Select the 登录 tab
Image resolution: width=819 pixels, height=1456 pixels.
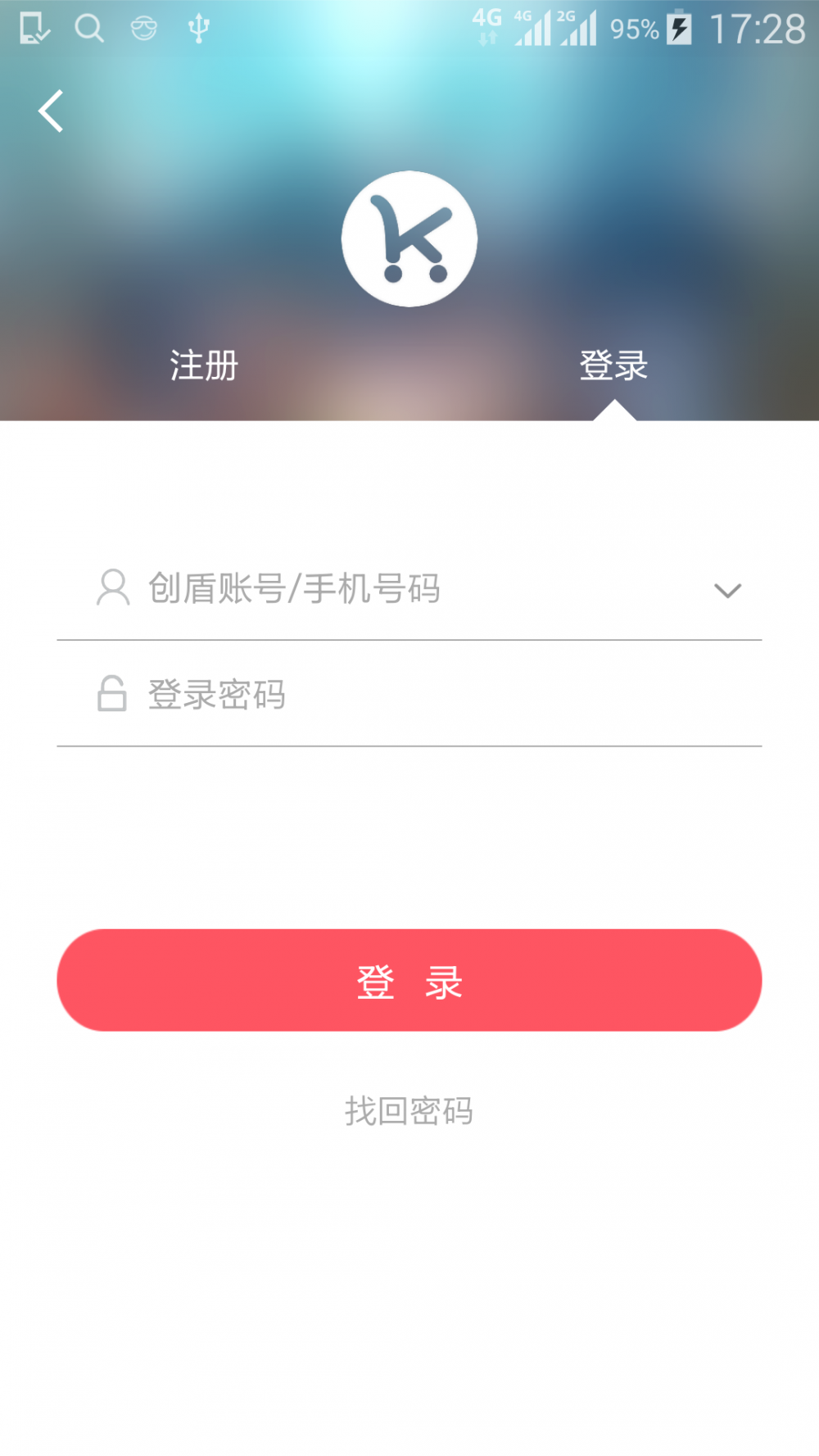[614, 365]
